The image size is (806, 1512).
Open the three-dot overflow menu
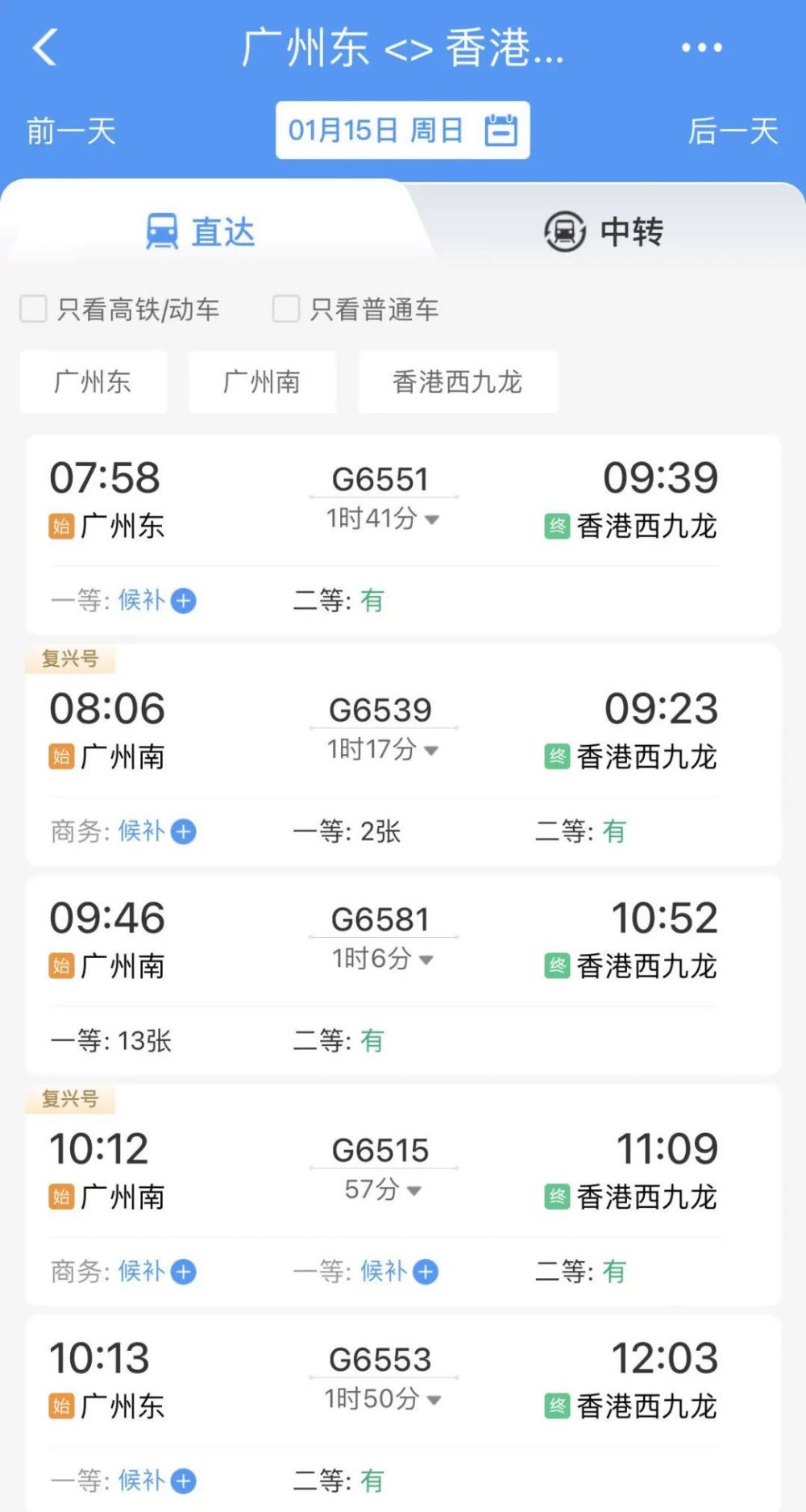pos(701,48)
